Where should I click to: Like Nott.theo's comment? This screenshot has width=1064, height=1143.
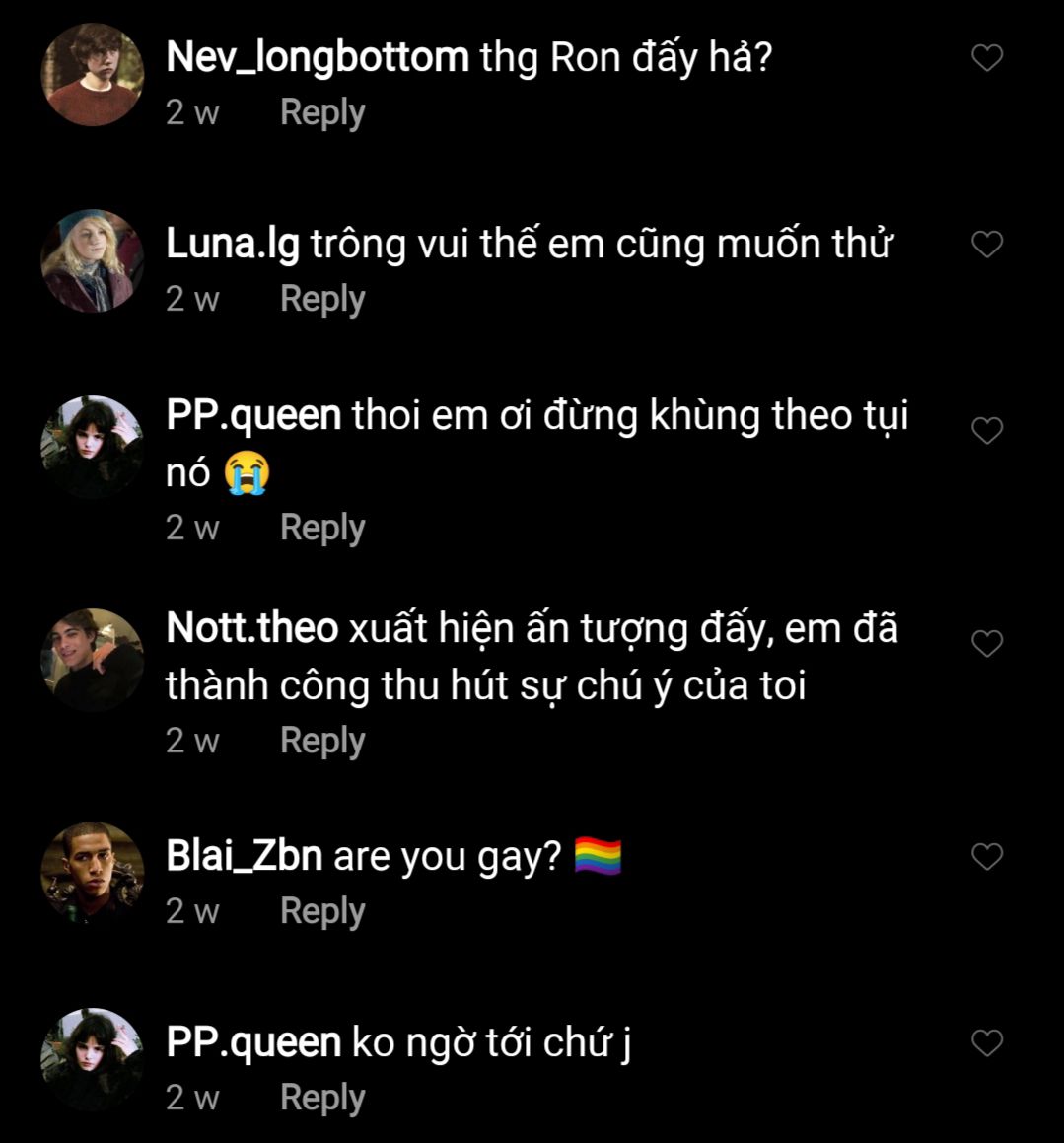tap(987, 643)
